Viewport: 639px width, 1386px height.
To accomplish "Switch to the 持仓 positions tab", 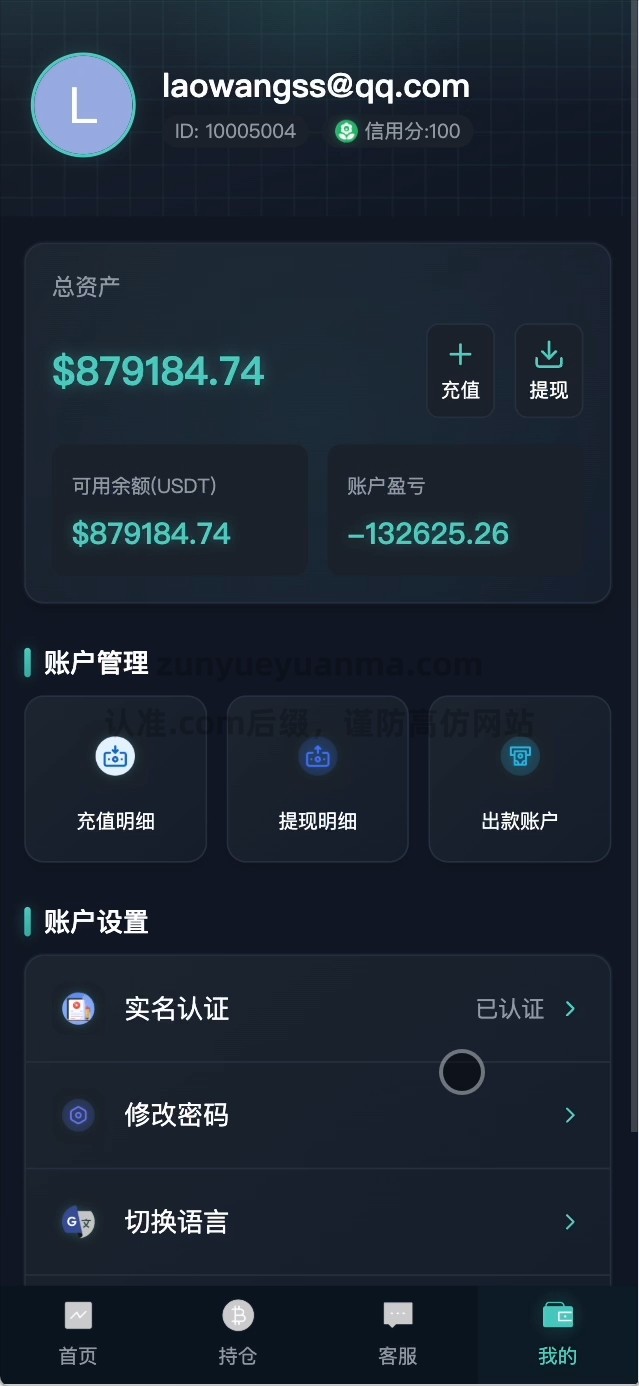I will [238, 1333].
